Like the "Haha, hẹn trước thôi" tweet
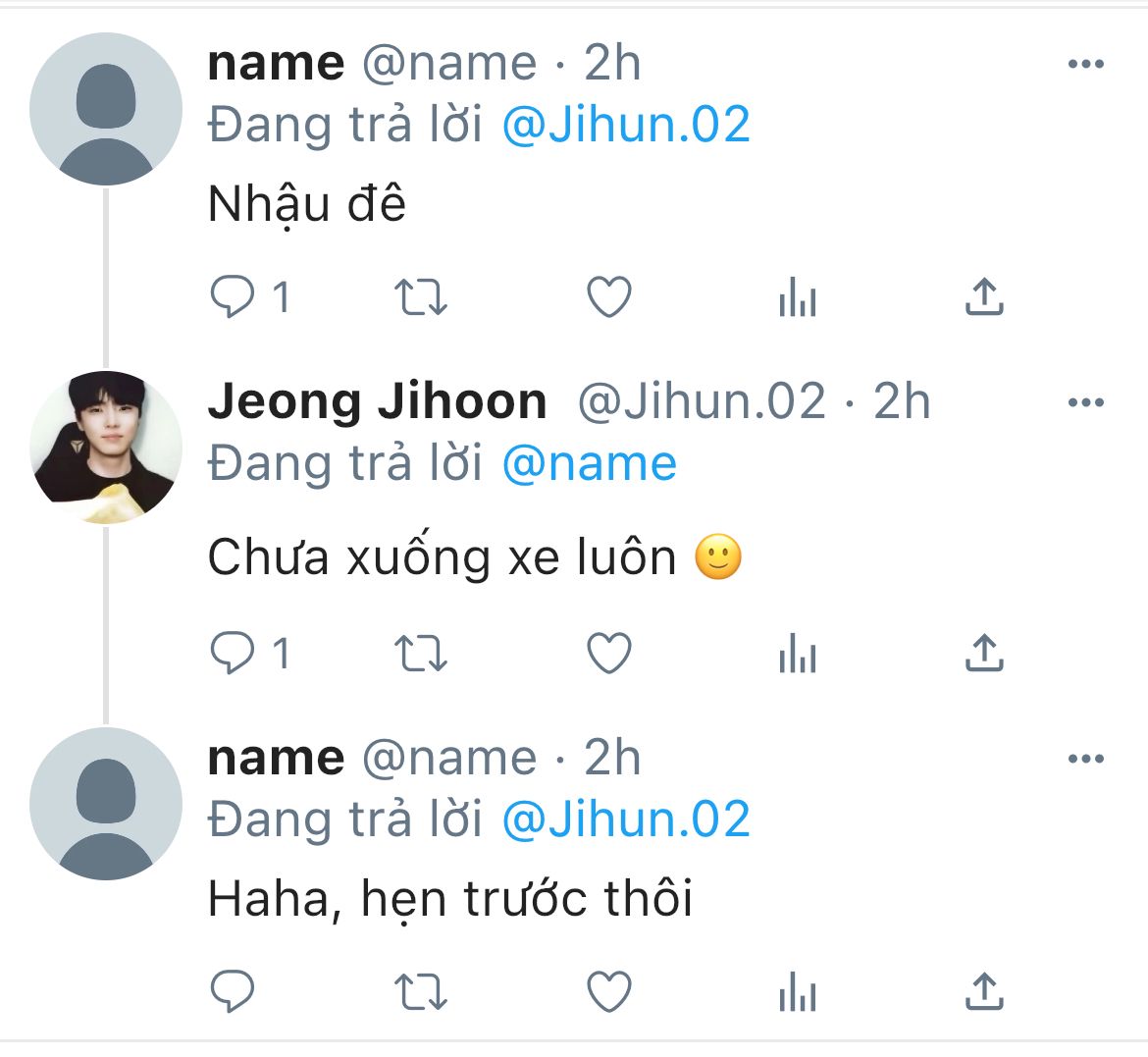 pyautogui.click(x=609, y=991)
